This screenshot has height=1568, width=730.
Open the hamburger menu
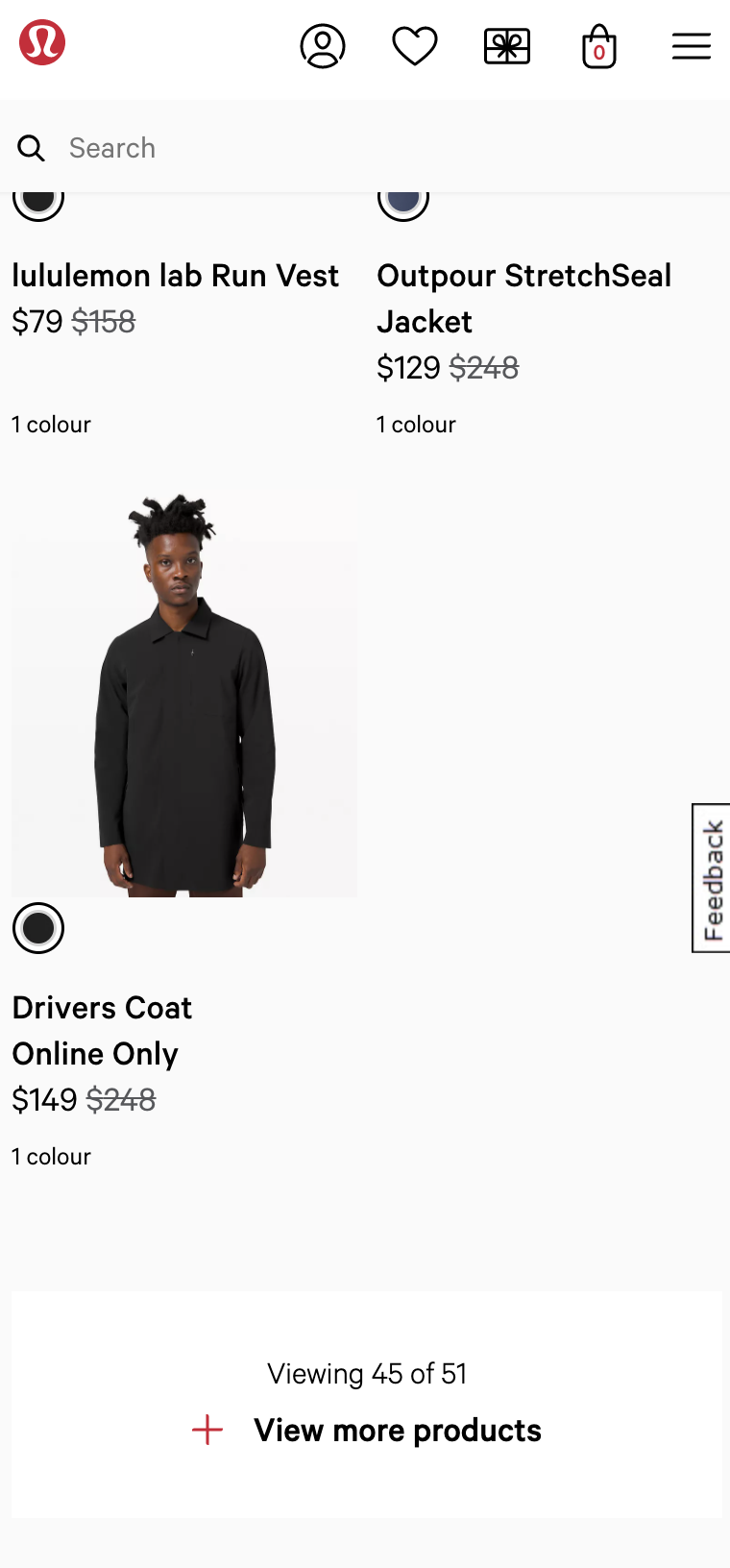(x=692, y=46)
